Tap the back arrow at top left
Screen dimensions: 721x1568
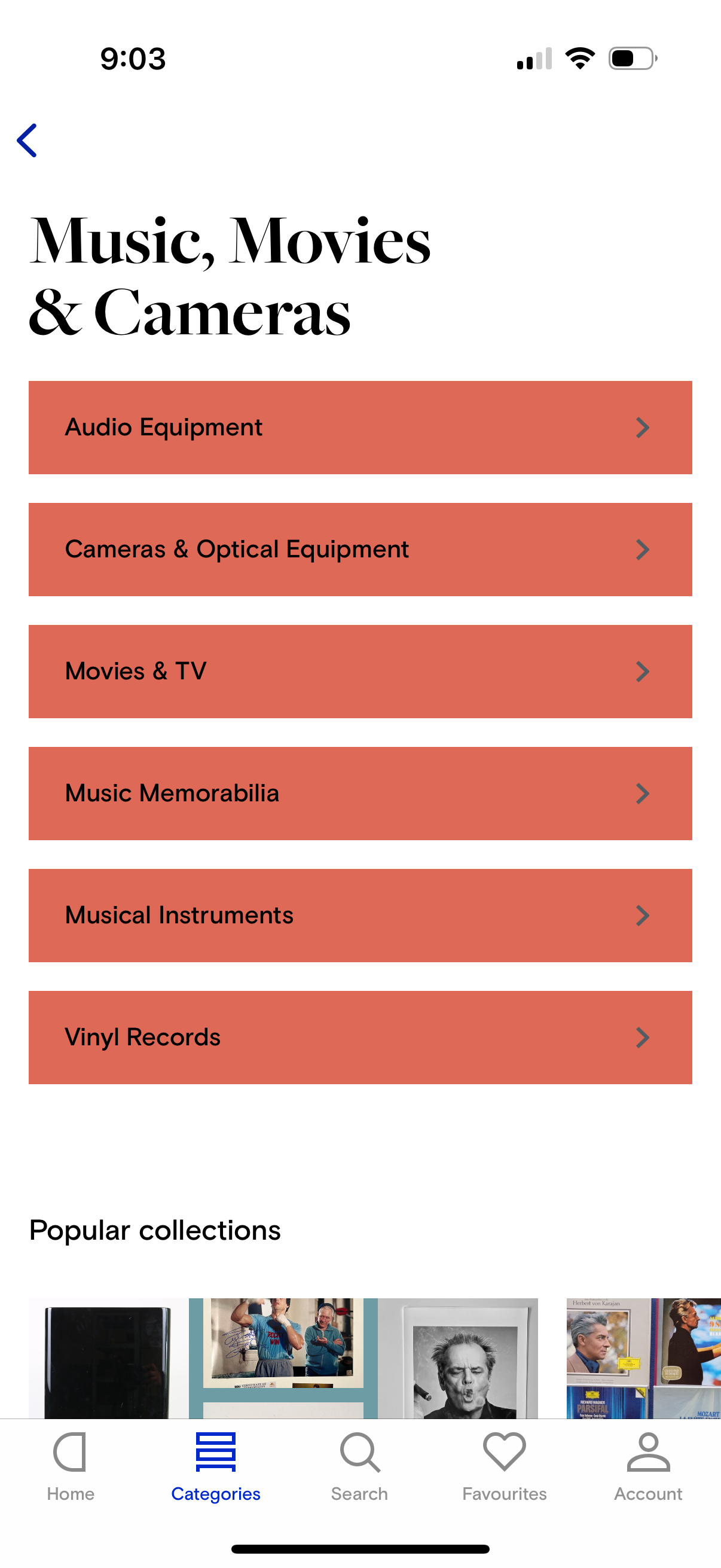point(28,141)
